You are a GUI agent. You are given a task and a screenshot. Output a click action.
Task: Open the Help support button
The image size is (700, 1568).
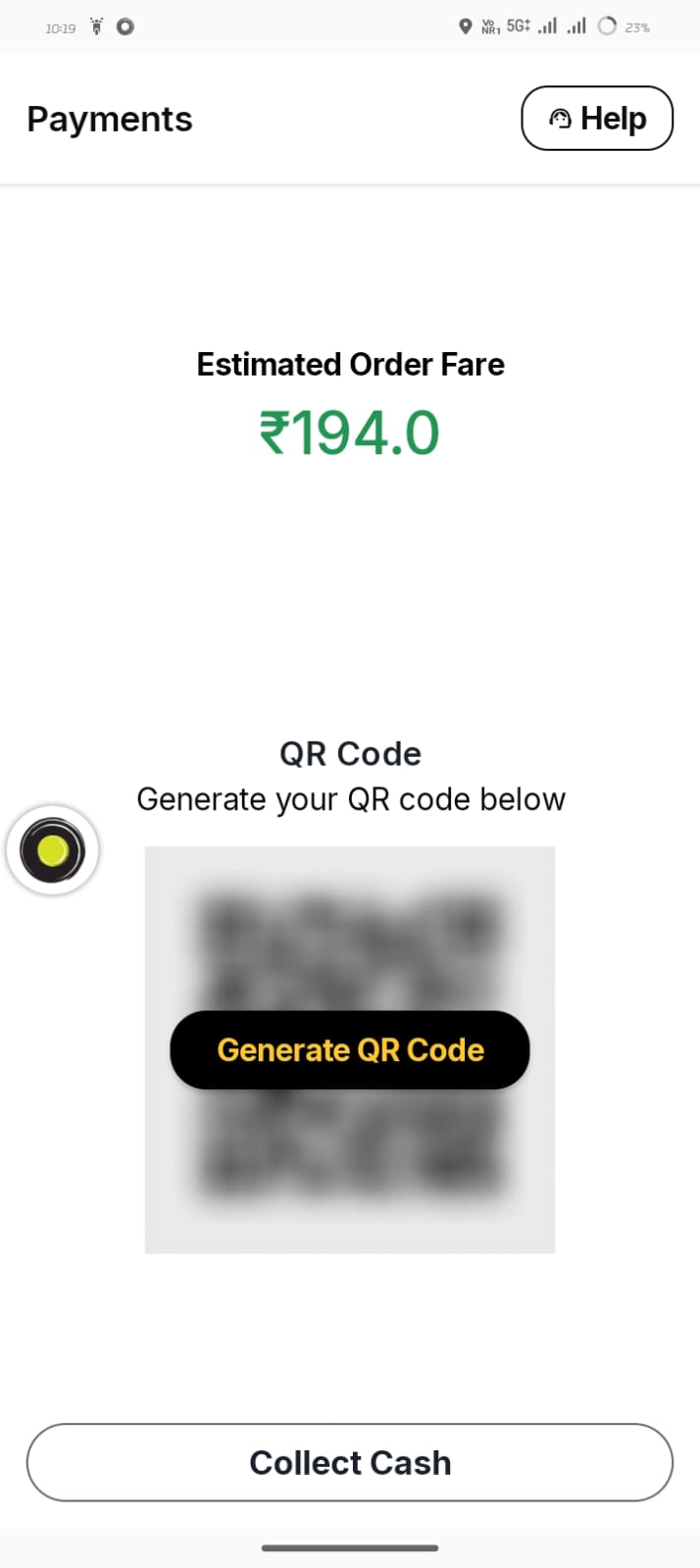[596, 119]
